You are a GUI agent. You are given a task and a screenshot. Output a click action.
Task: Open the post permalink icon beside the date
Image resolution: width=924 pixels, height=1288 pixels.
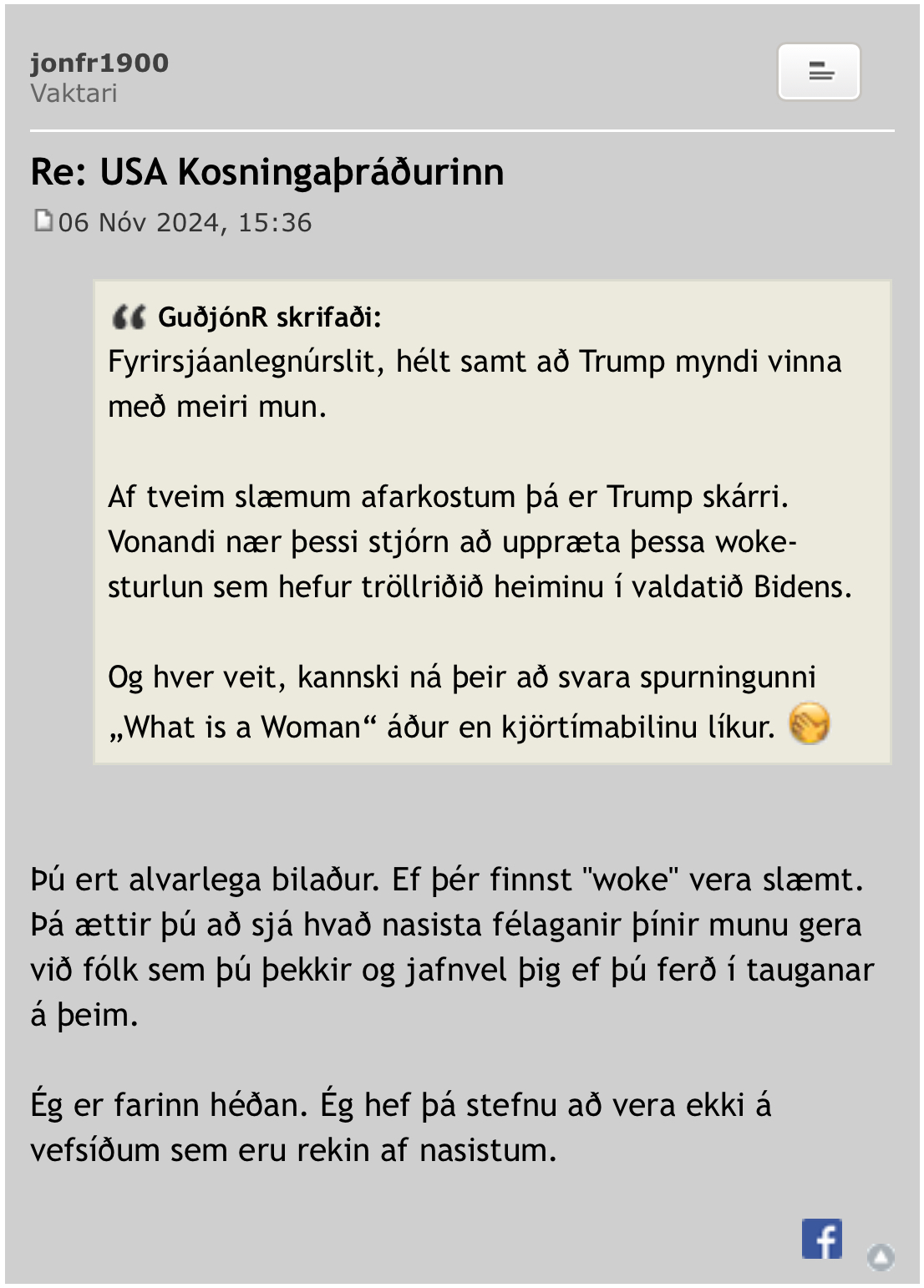[x=43, y=221]
